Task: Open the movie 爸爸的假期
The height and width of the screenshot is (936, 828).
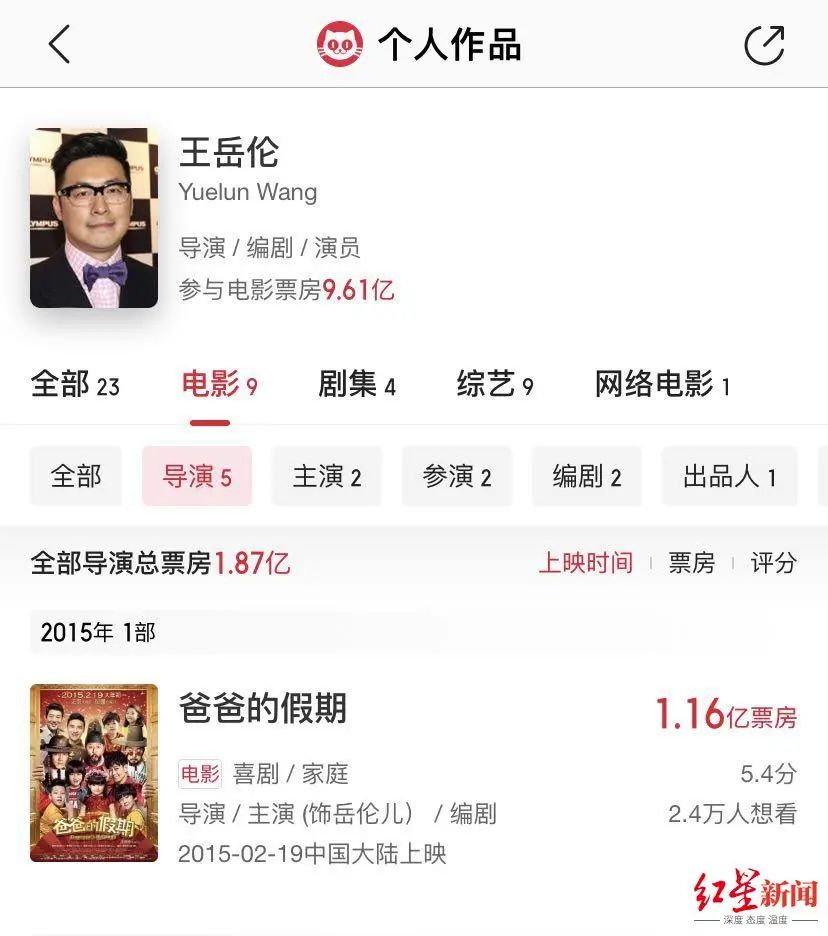Action: (262, 709)
